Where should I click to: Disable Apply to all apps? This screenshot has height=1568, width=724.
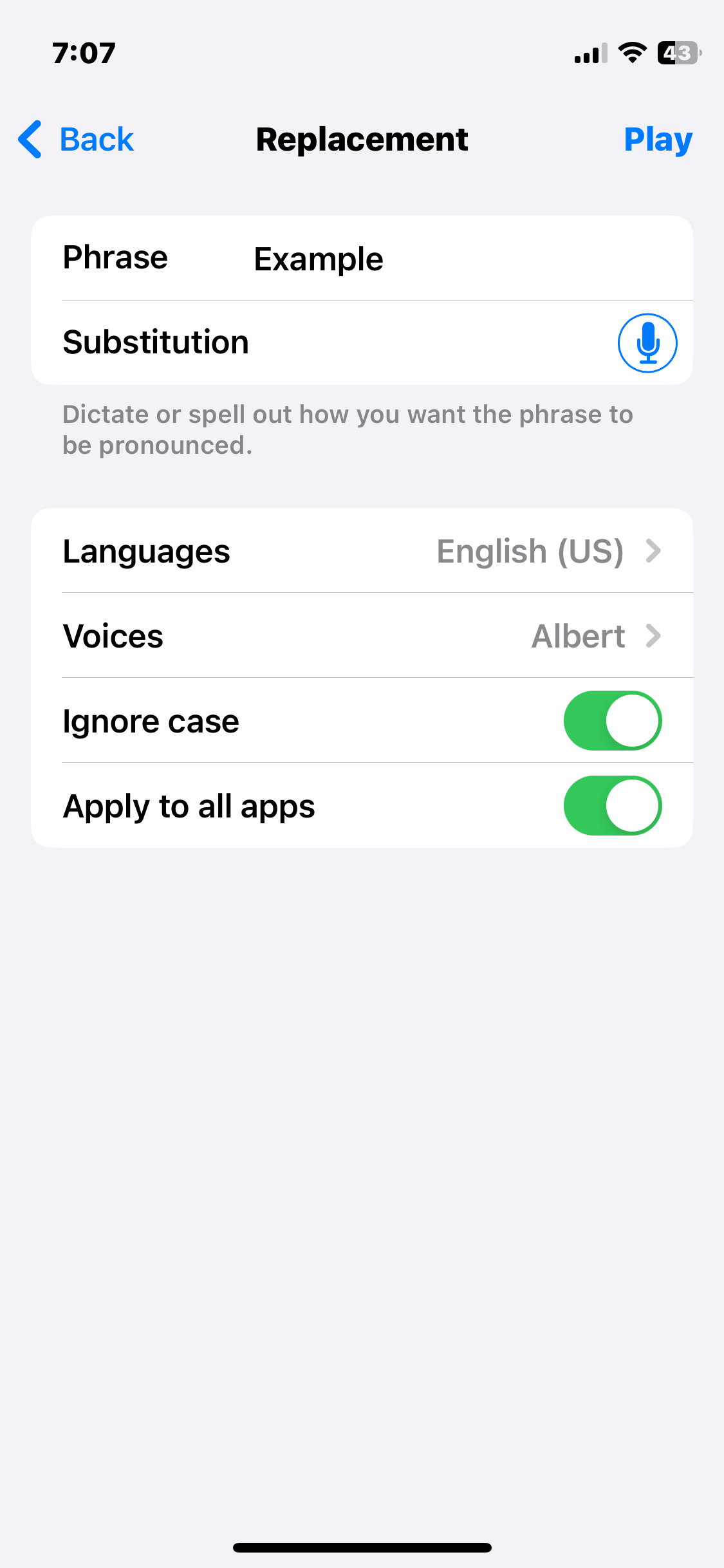coord(612,806)
